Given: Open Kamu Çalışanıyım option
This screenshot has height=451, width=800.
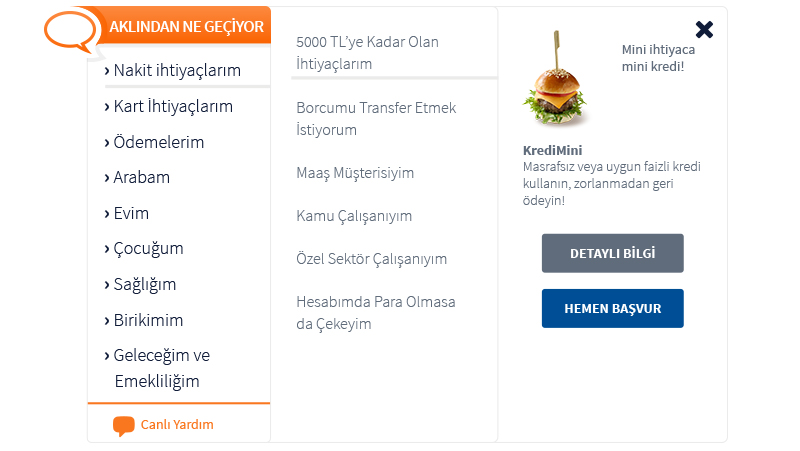Looking at the screenshot, I should point(353,216).
